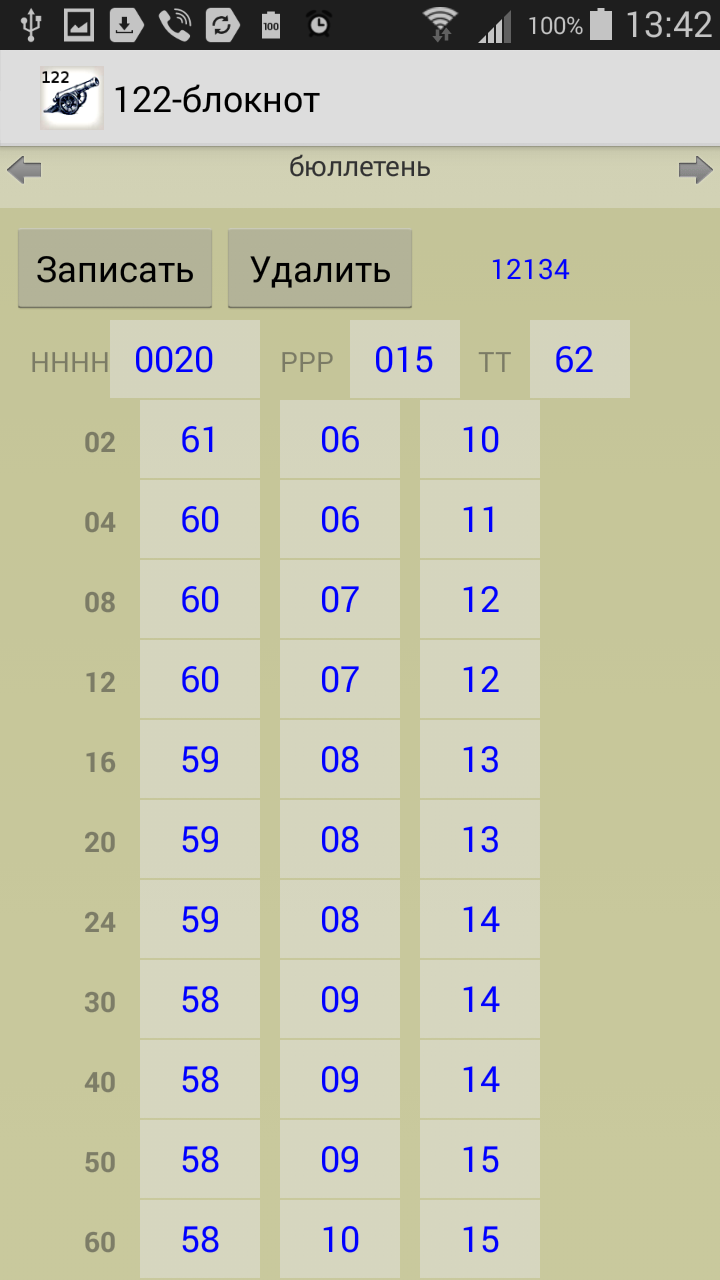Select the 09 field in row 30
Screen dimensions: 720x1280
[340, 999]
